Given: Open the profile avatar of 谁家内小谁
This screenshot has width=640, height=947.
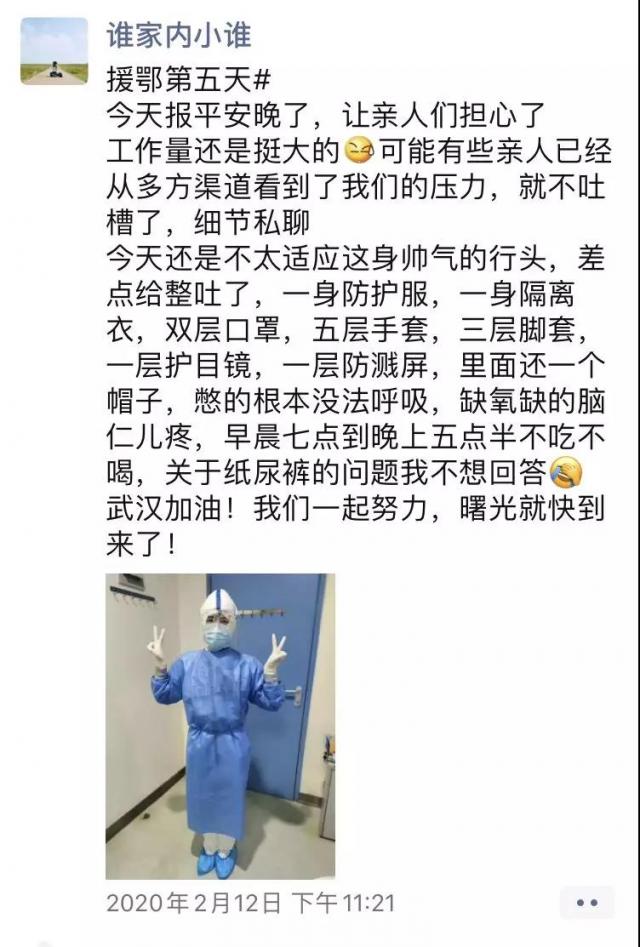Looking at the screenshot, I should click(54, 51).
